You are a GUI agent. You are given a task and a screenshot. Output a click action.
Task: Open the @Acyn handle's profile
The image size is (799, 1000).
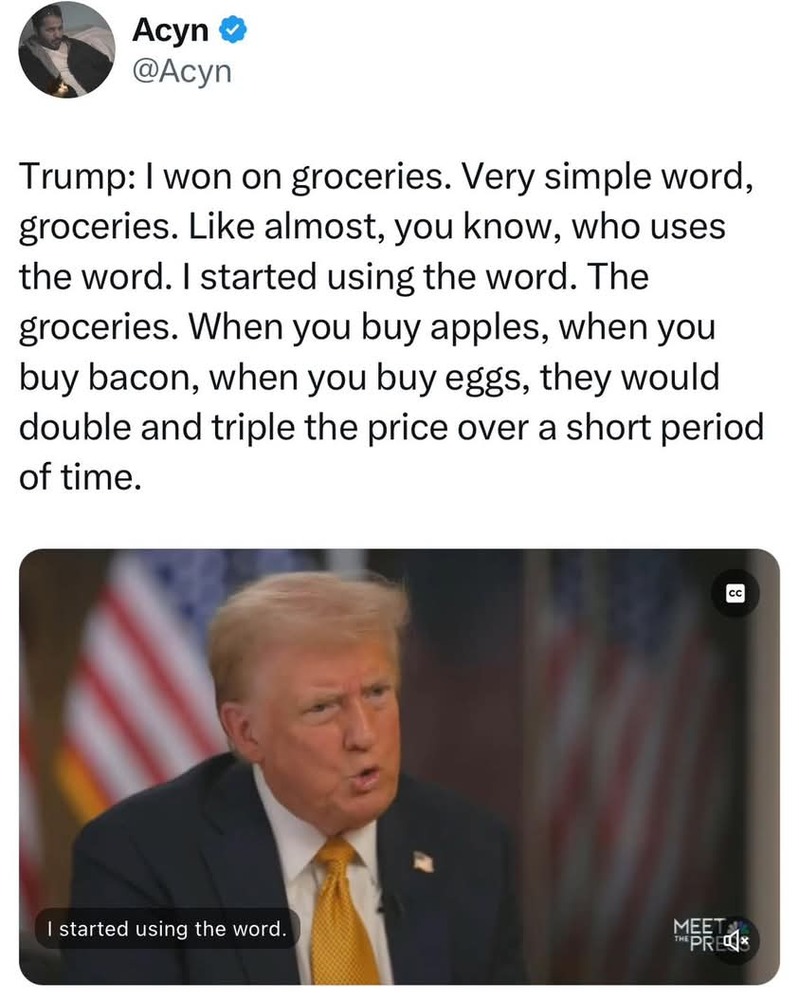tap(181, 74)
